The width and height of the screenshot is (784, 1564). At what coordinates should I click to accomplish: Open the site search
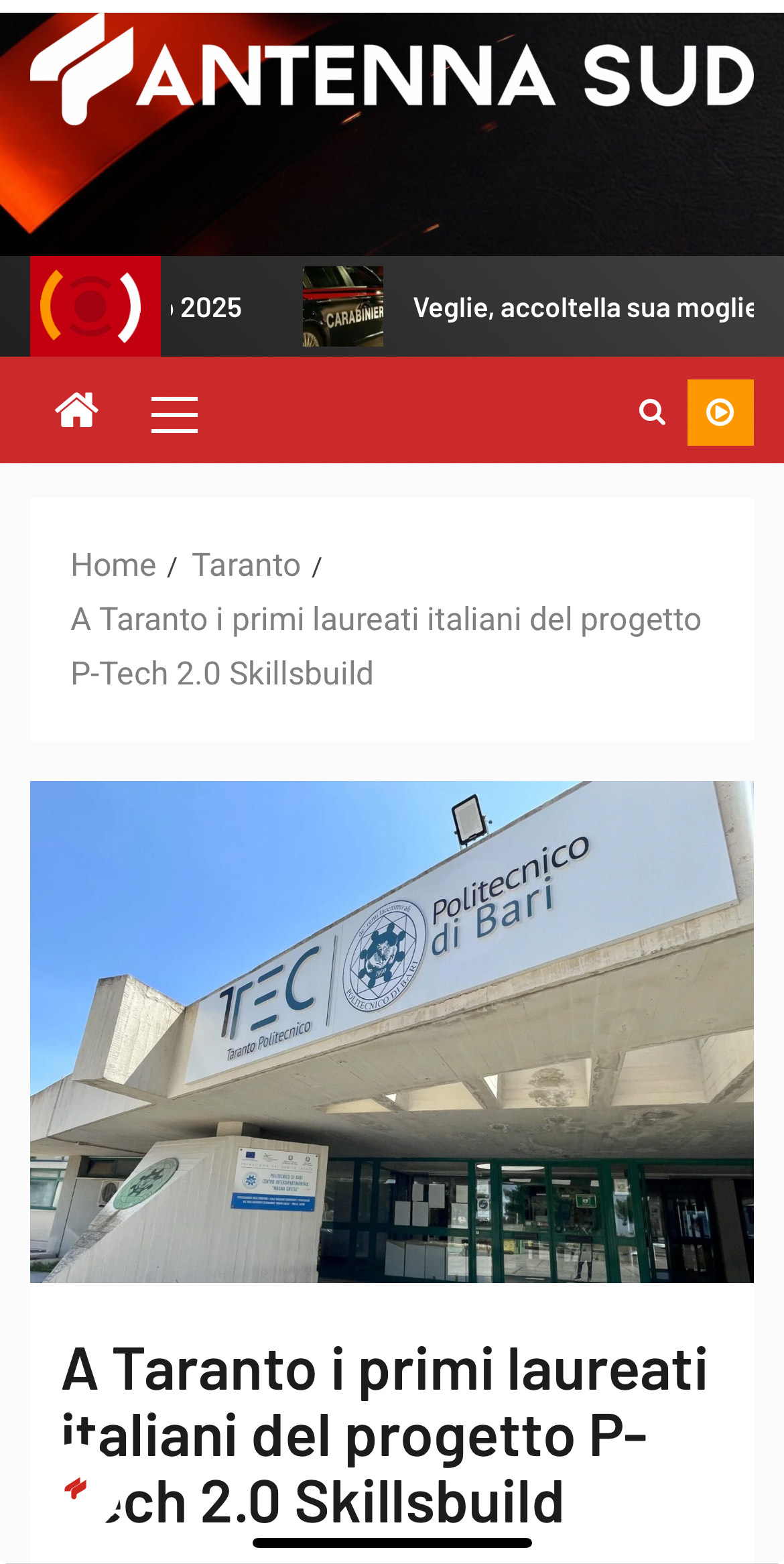point(652,412)
